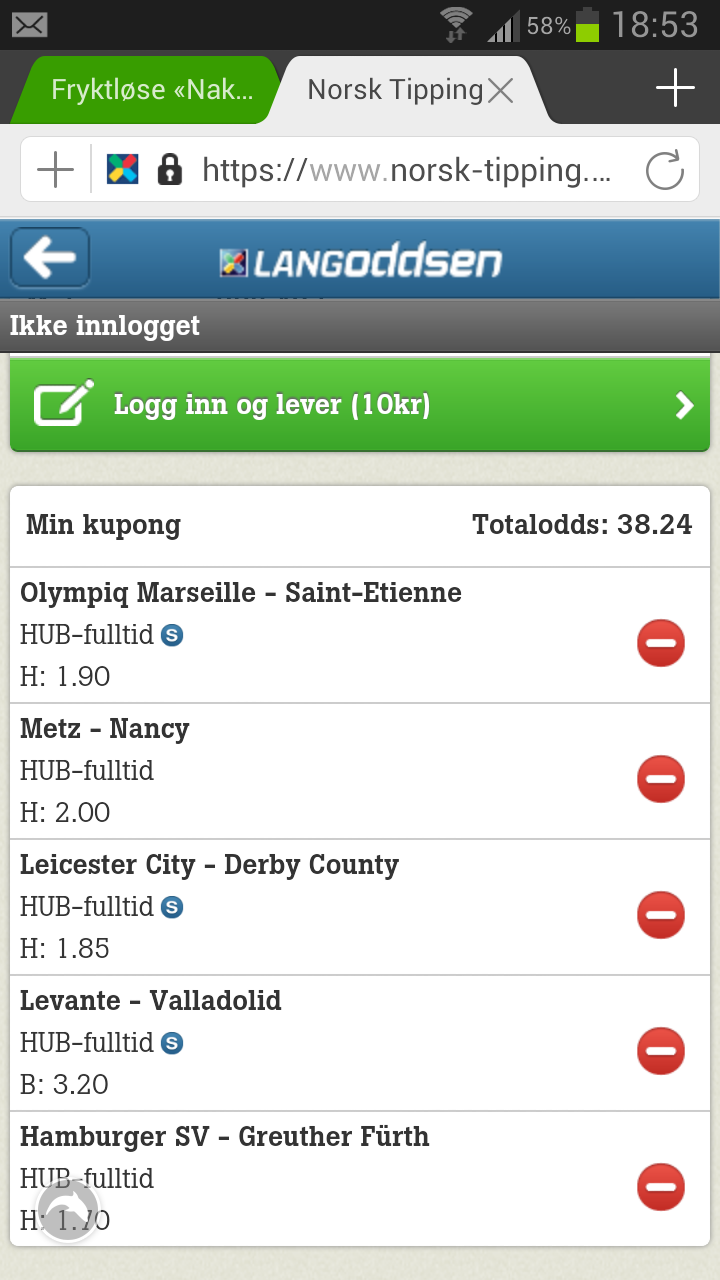Viewport: 720px width, 1280px height.
Task: Remove the Levante - Valladolid selection
Action: (x=661, y=1051)
